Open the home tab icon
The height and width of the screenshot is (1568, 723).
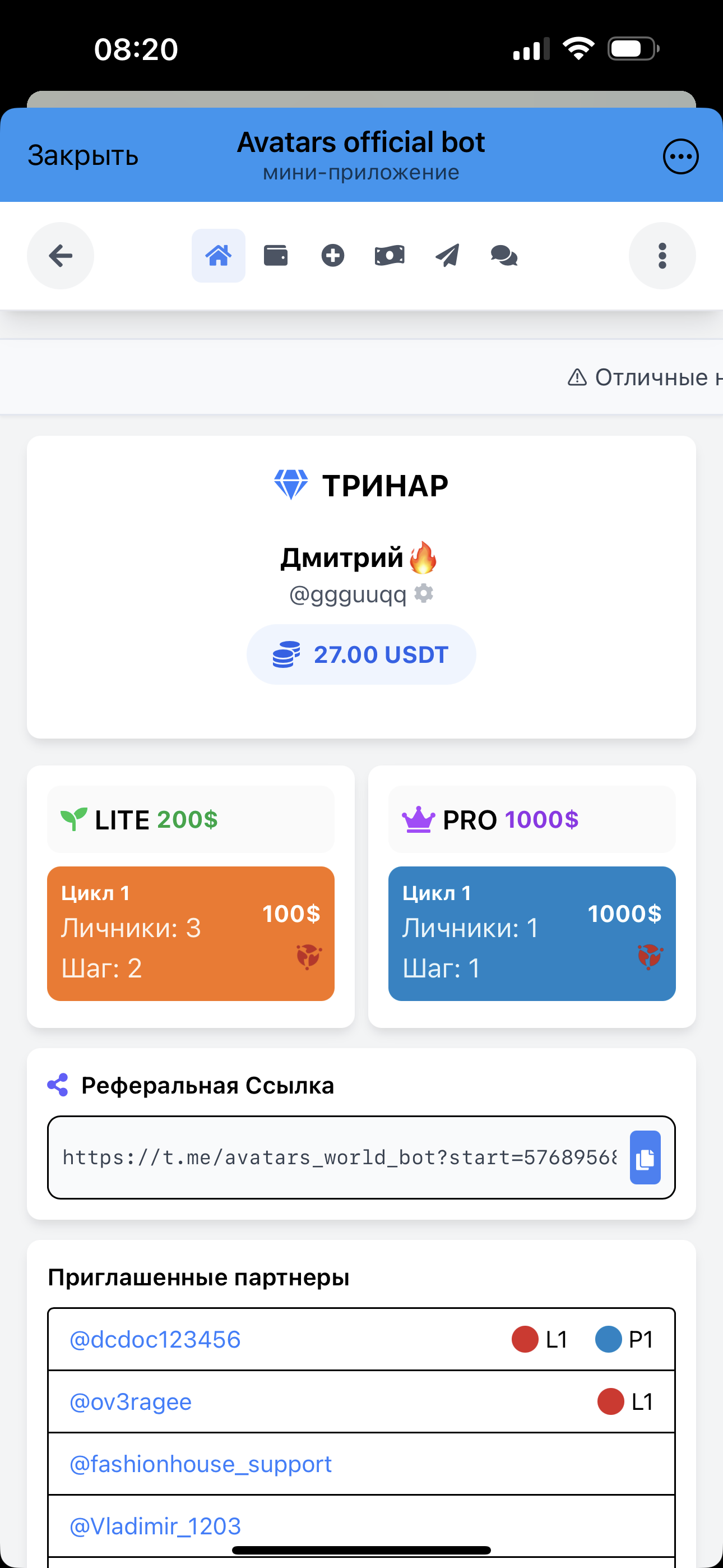(x=219, y=256)
